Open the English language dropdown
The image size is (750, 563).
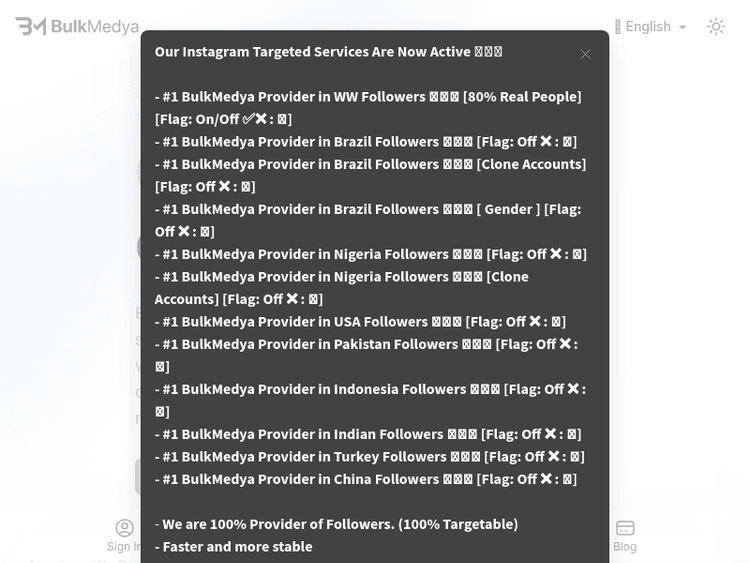(x=651, y=27)
